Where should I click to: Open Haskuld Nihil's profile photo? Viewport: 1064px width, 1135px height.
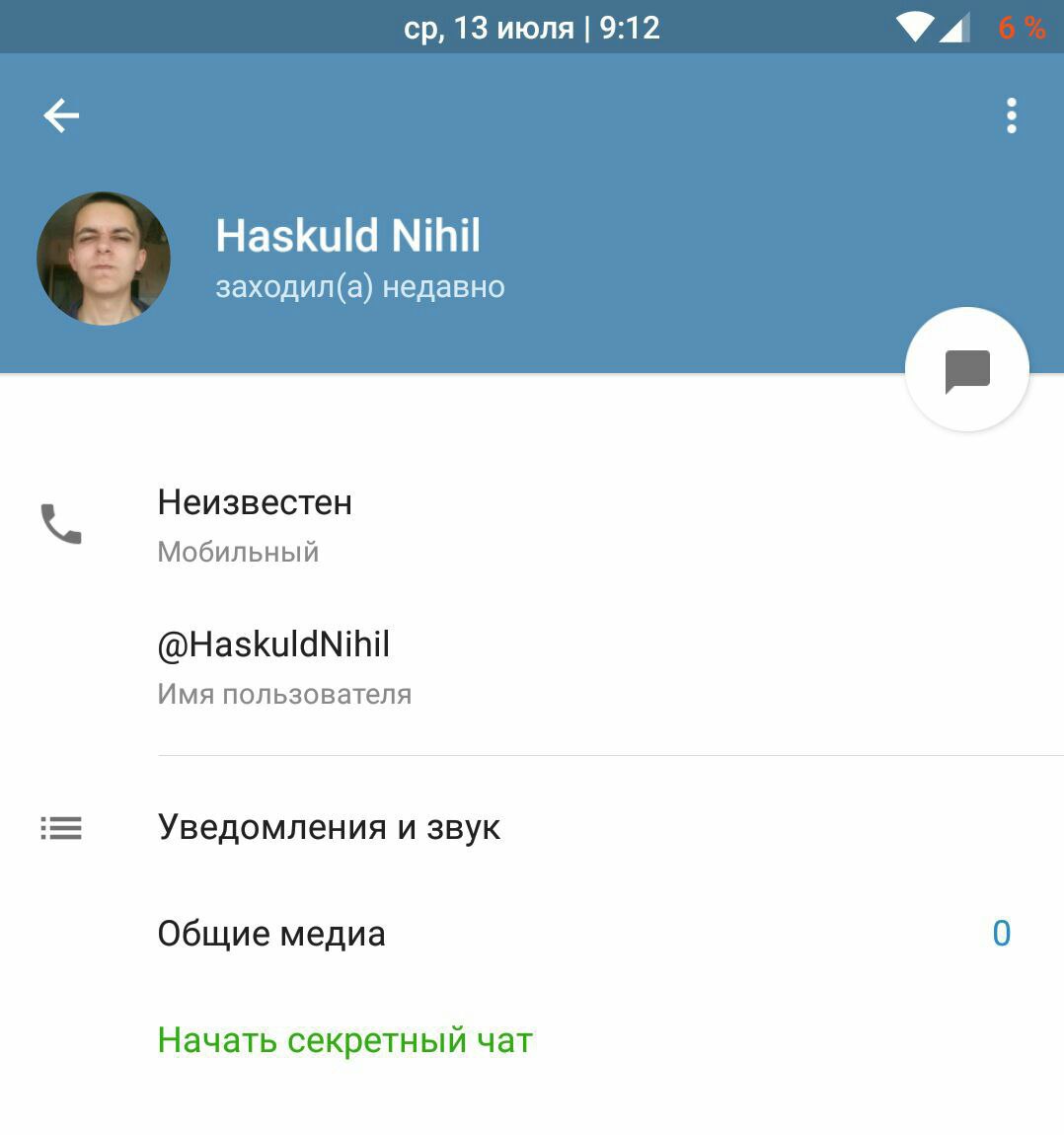[104, 259]
